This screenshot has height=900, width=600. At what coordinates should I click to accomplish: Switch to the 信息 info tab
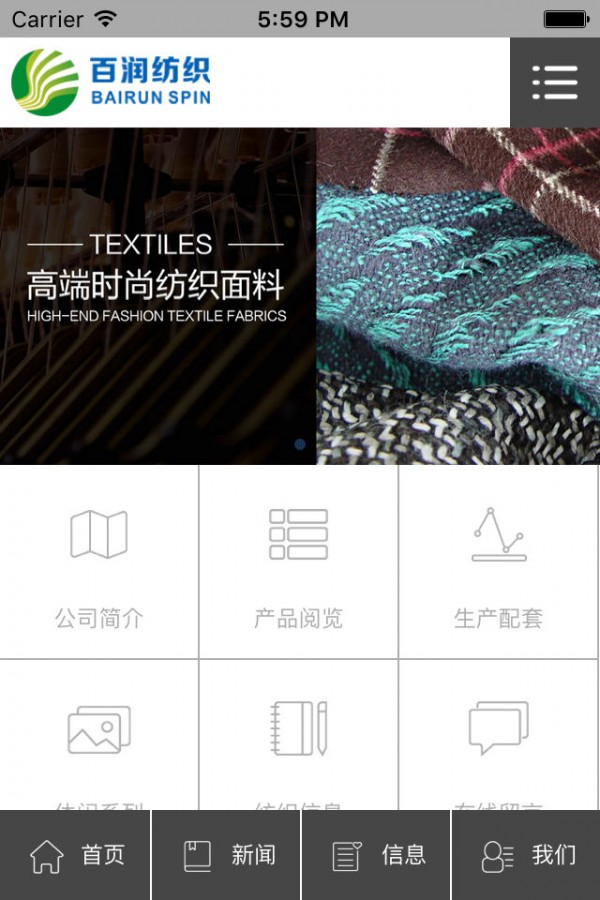coord(377,856)
